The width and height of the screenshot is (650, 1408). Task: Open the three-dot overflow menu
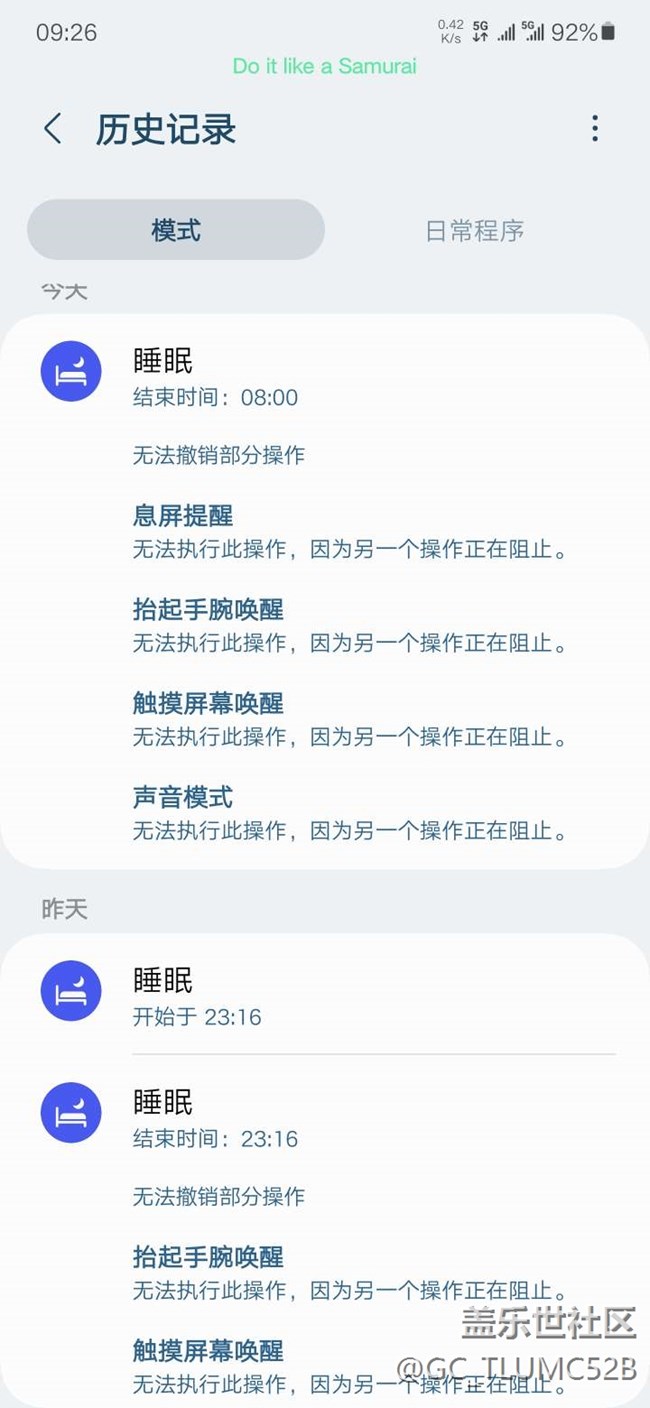[x=595, y=129]
